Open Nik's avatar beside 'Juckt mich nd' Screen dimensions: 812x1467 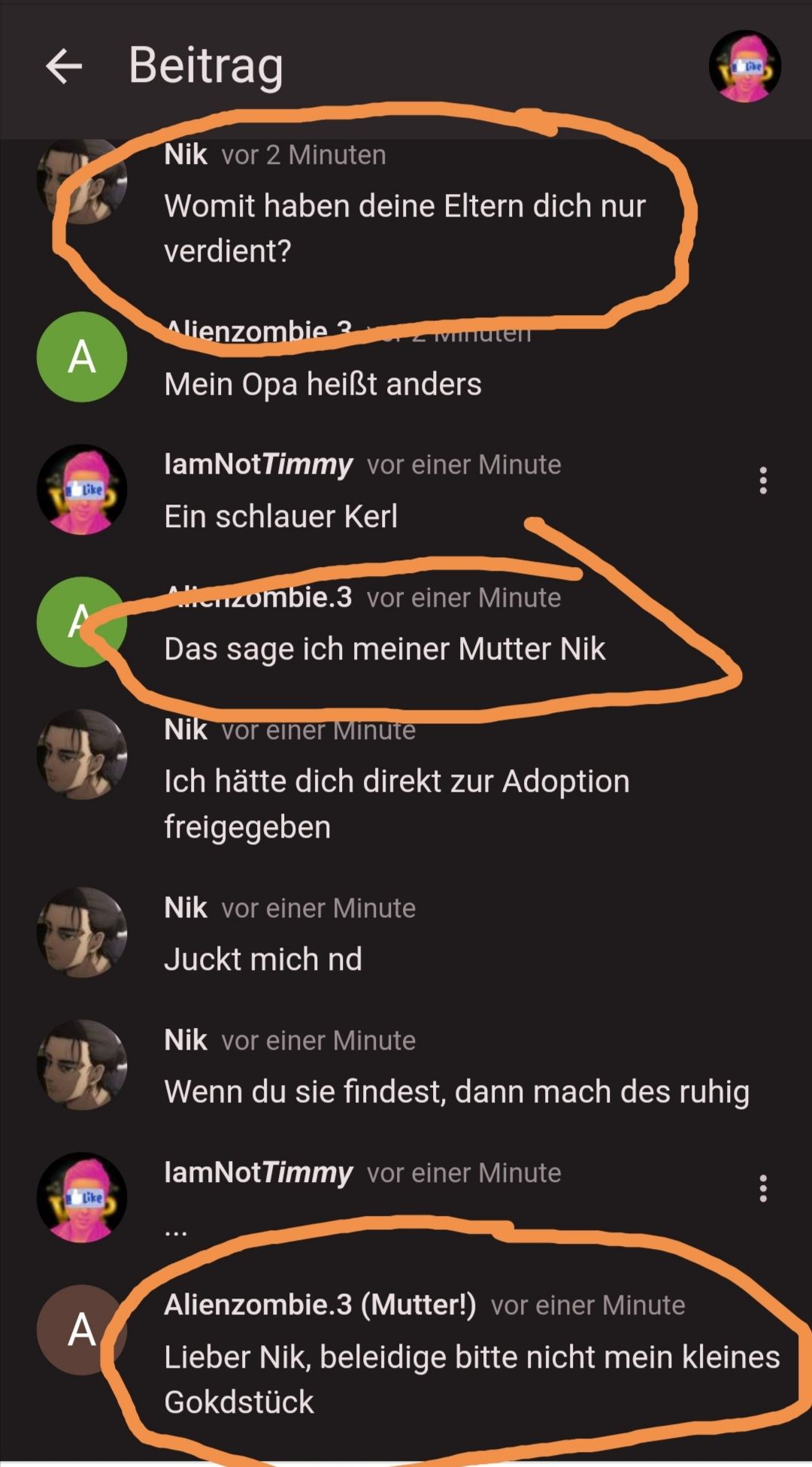(x=82, y=932)
